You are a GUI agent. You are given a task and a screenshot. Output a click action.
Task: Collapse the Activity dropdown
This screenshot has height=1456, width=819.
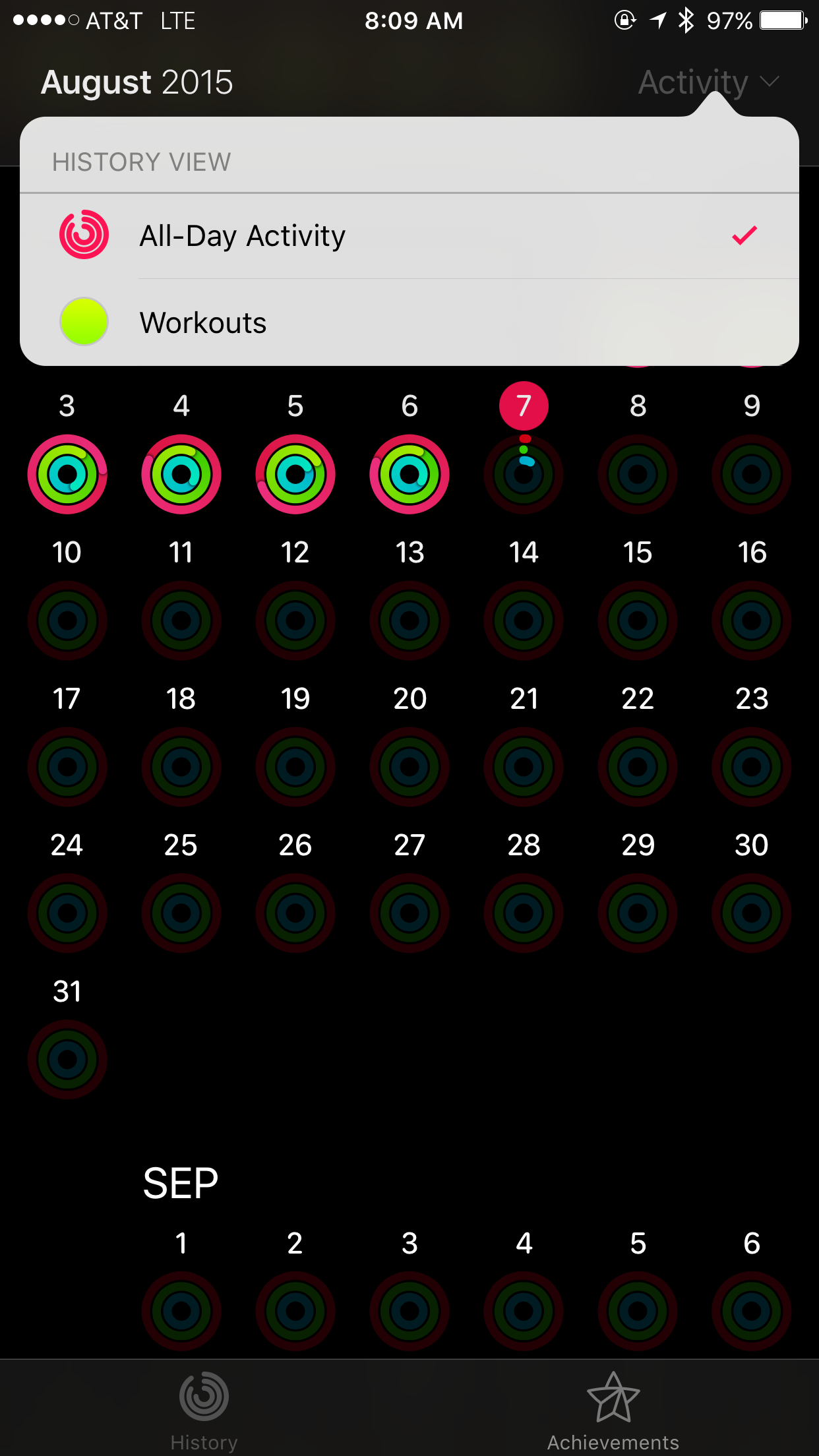pos(709,82)
